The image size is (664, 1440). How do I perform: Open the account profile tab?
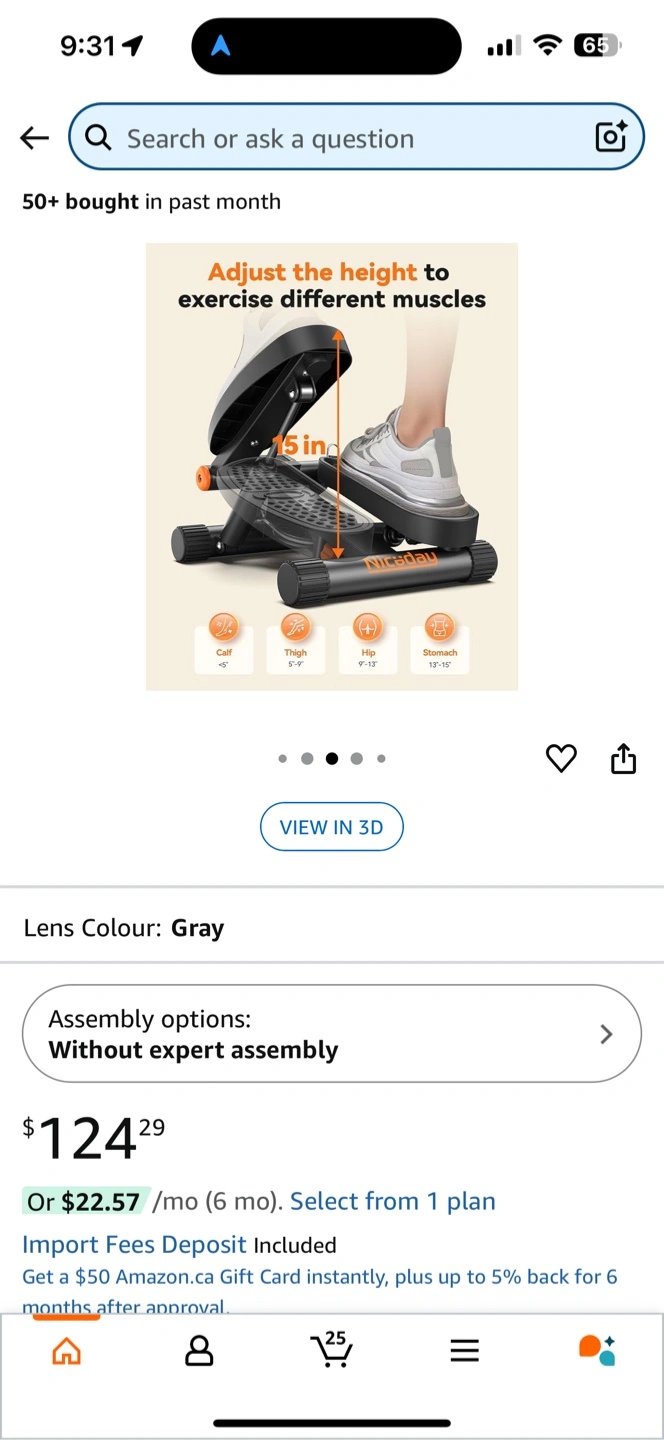[199, 1351]
